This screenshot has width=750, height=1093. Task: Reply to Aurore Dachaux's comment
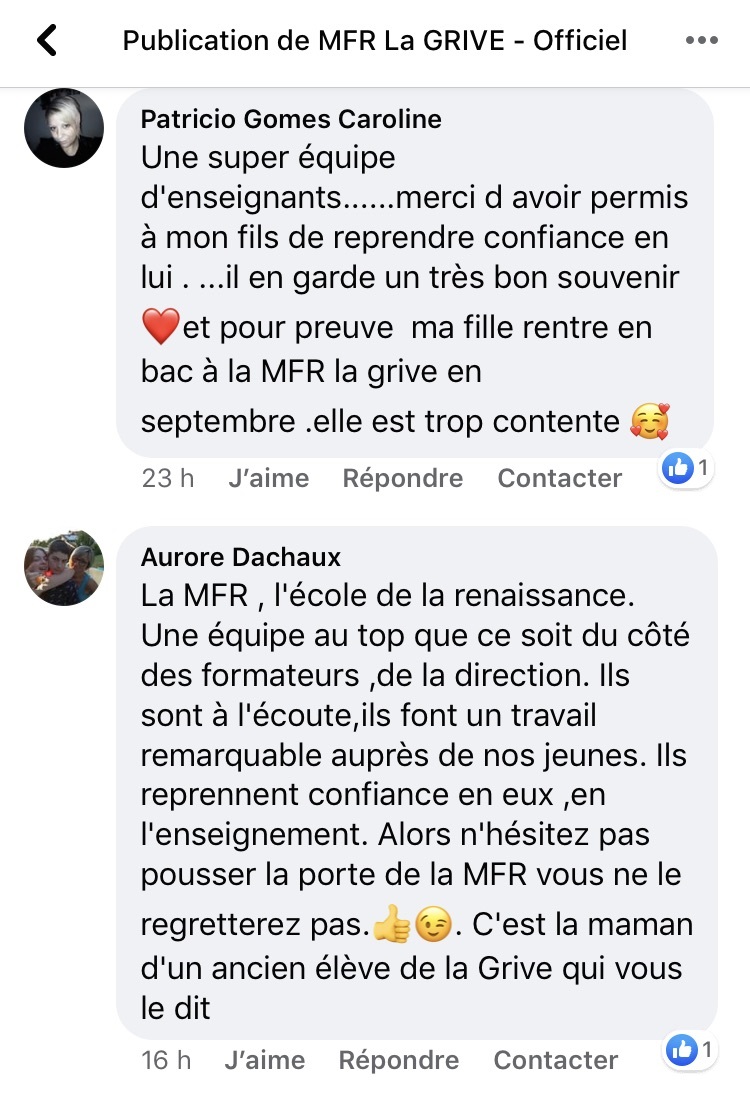tap(398, 1060)
